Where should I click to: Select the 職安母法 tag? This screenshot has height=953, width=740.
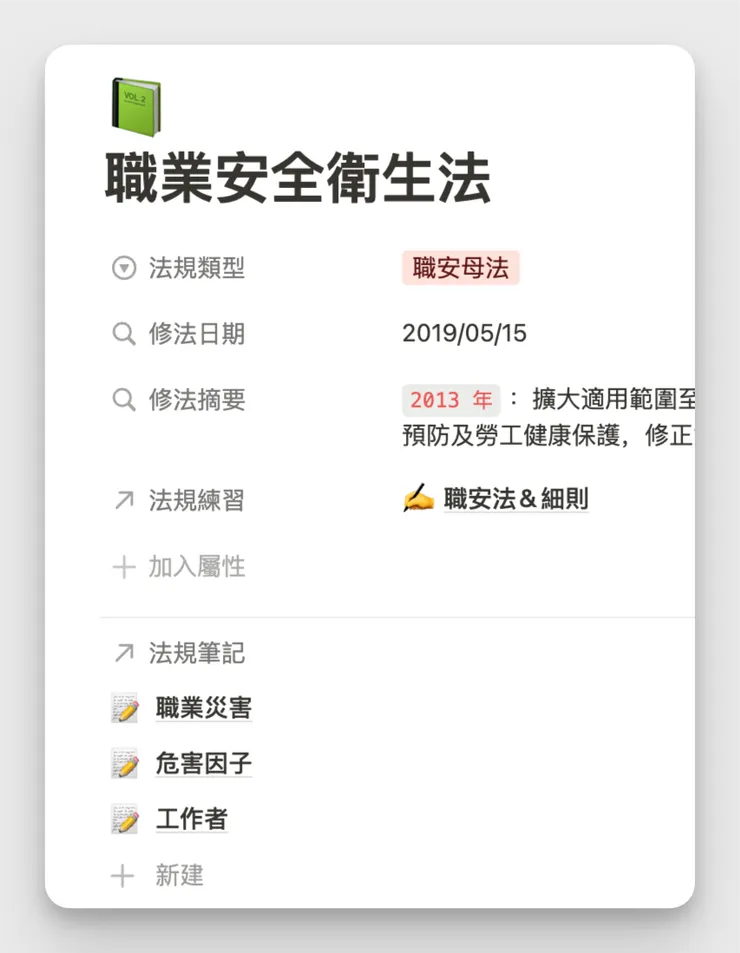461,267
